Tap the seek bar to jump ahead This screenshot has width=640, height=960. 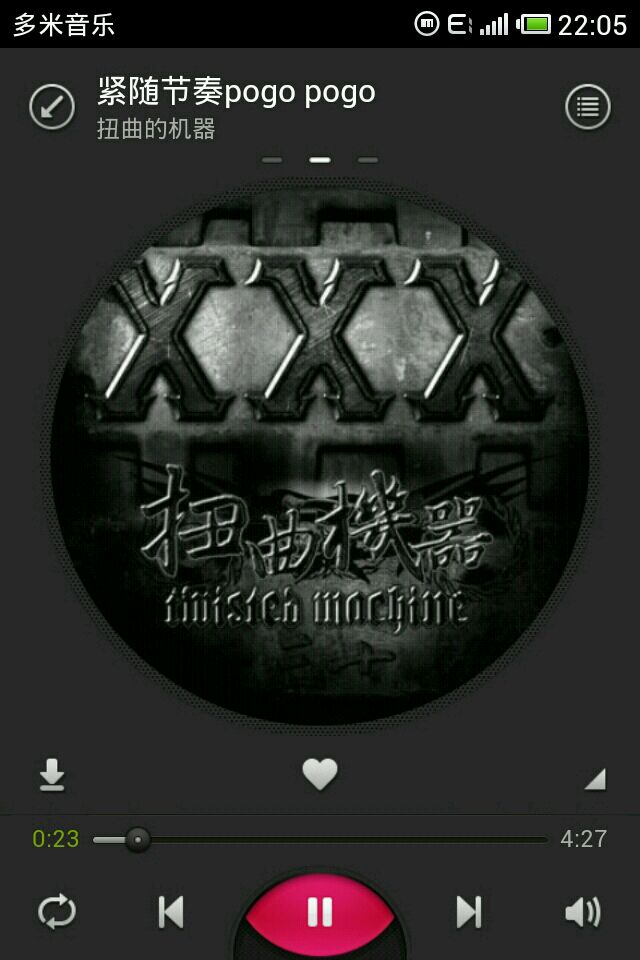[x=320, y=839]
